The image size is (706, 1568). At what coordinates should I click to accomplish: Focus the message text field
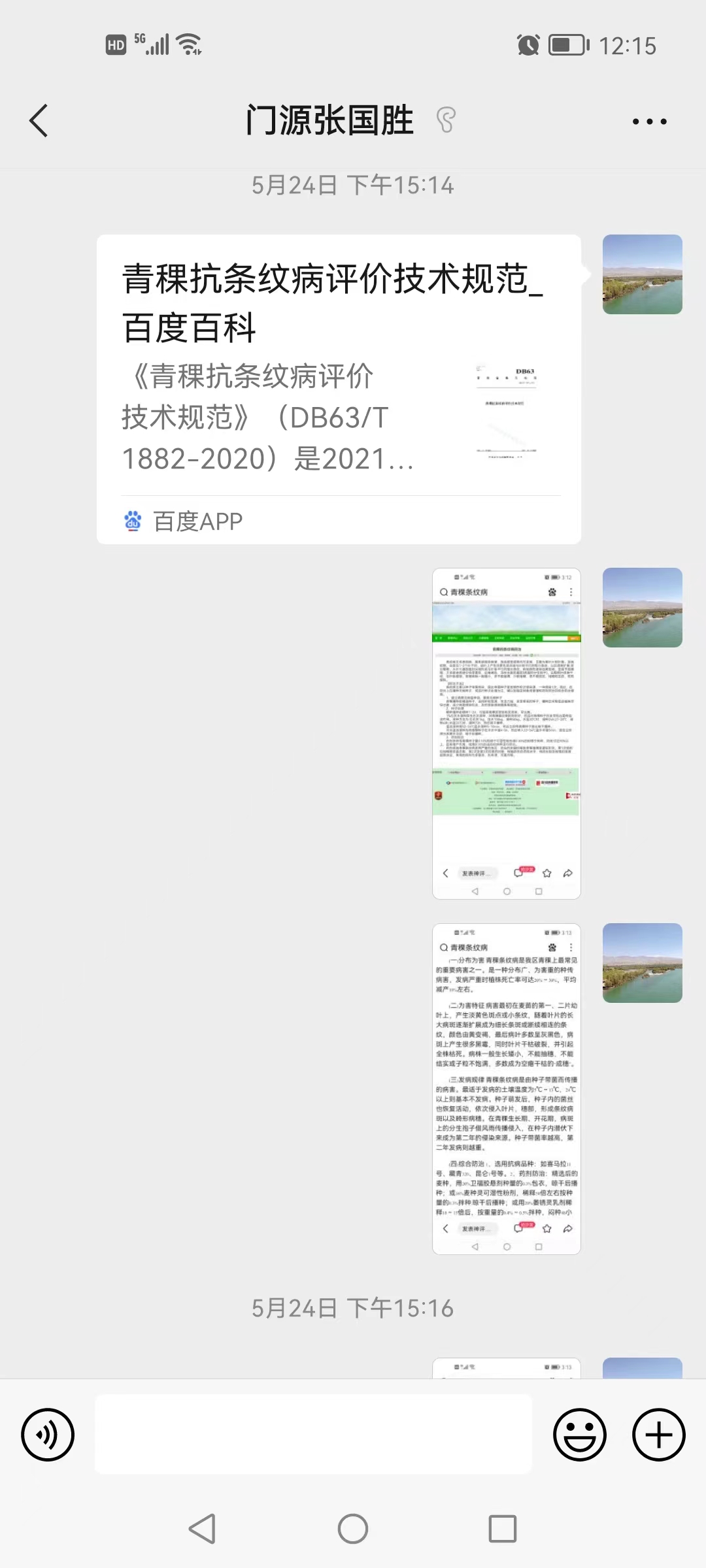click(314, 1435)
